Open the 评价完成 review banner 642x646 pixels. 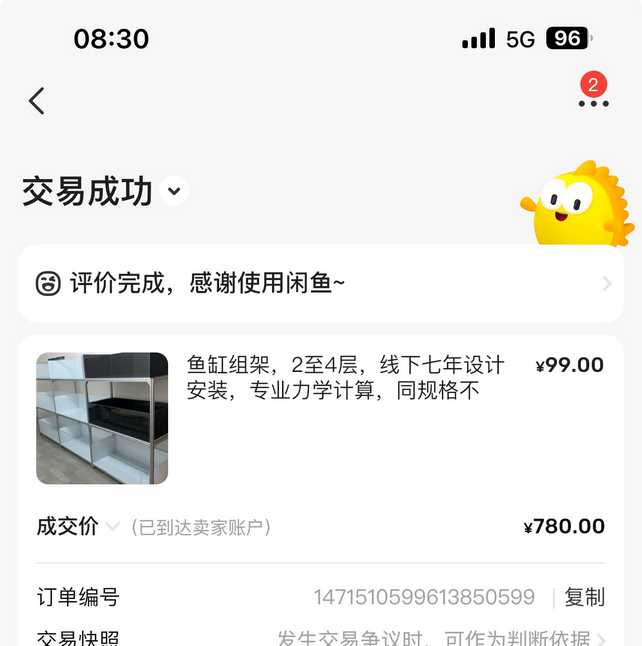(320, 284)
